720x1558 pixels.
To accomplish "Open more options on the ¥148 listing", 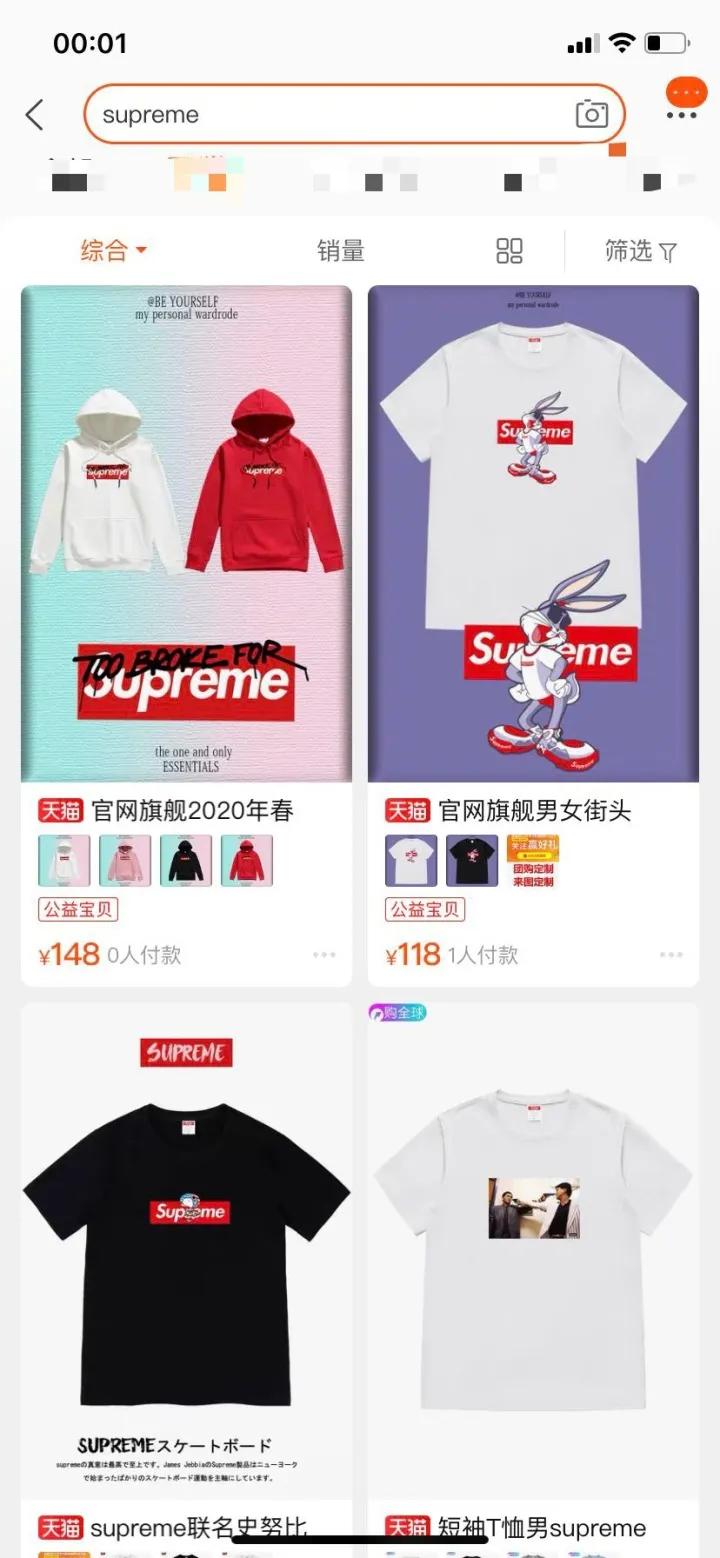I will 323,955.
